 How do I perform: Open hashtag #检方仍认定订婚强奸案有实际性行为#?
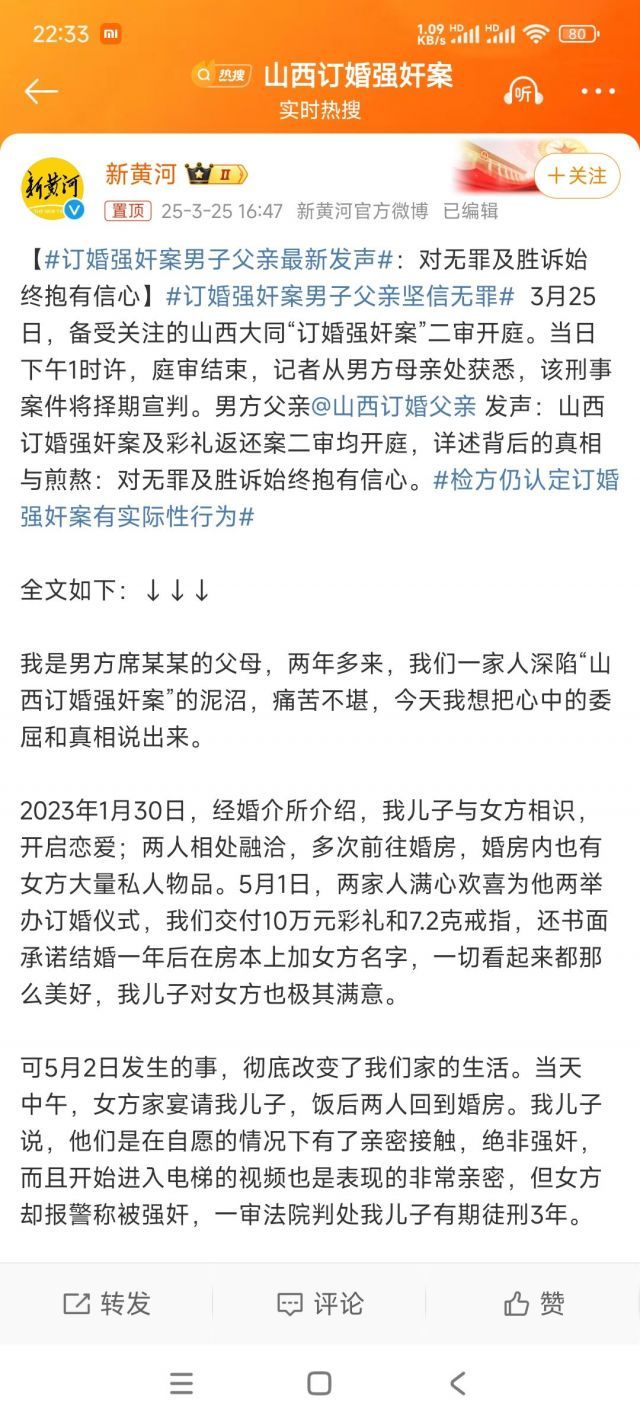320,497
